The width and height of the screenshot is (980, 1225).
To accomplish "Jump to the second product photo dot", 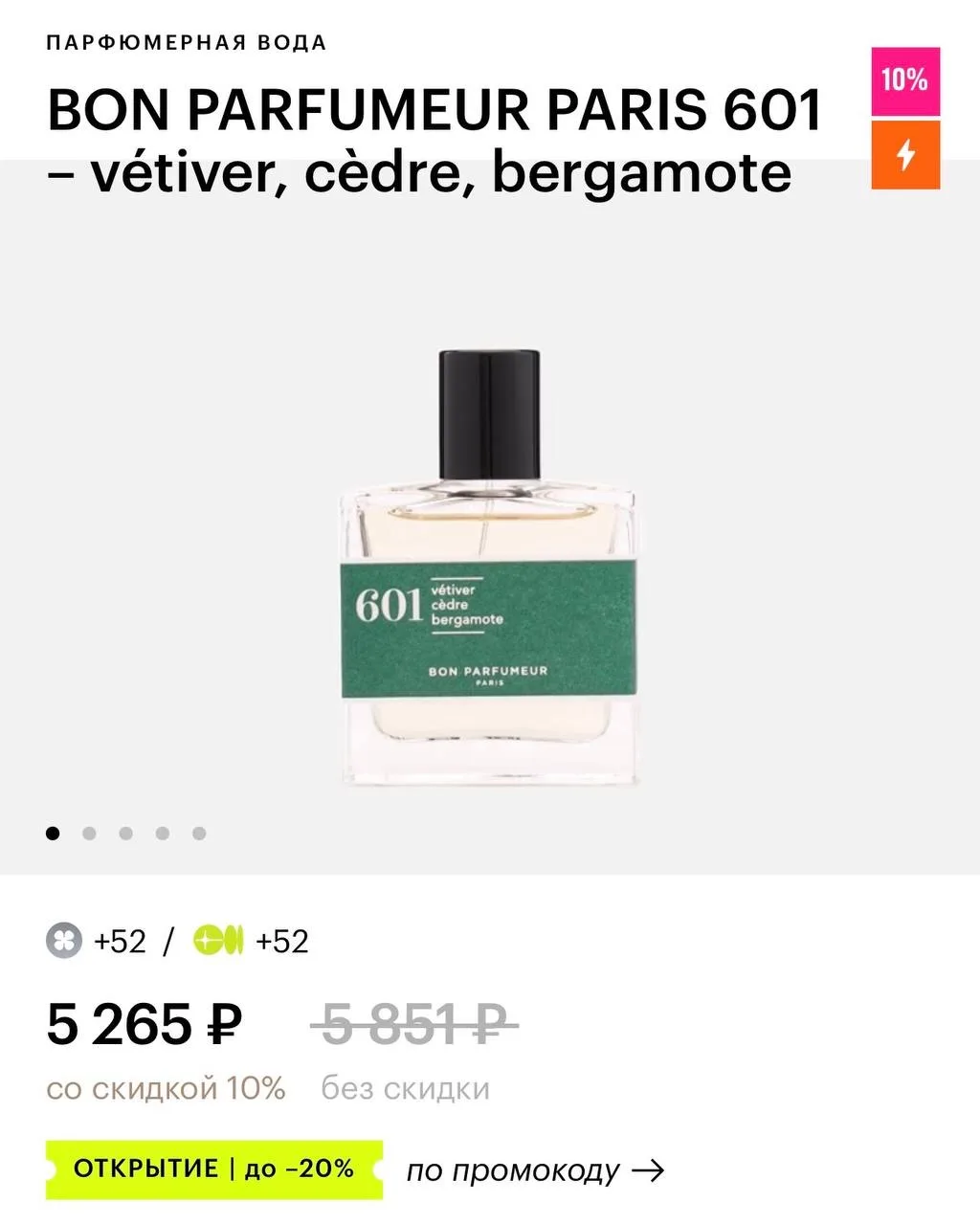I will (x=89, y=834).
